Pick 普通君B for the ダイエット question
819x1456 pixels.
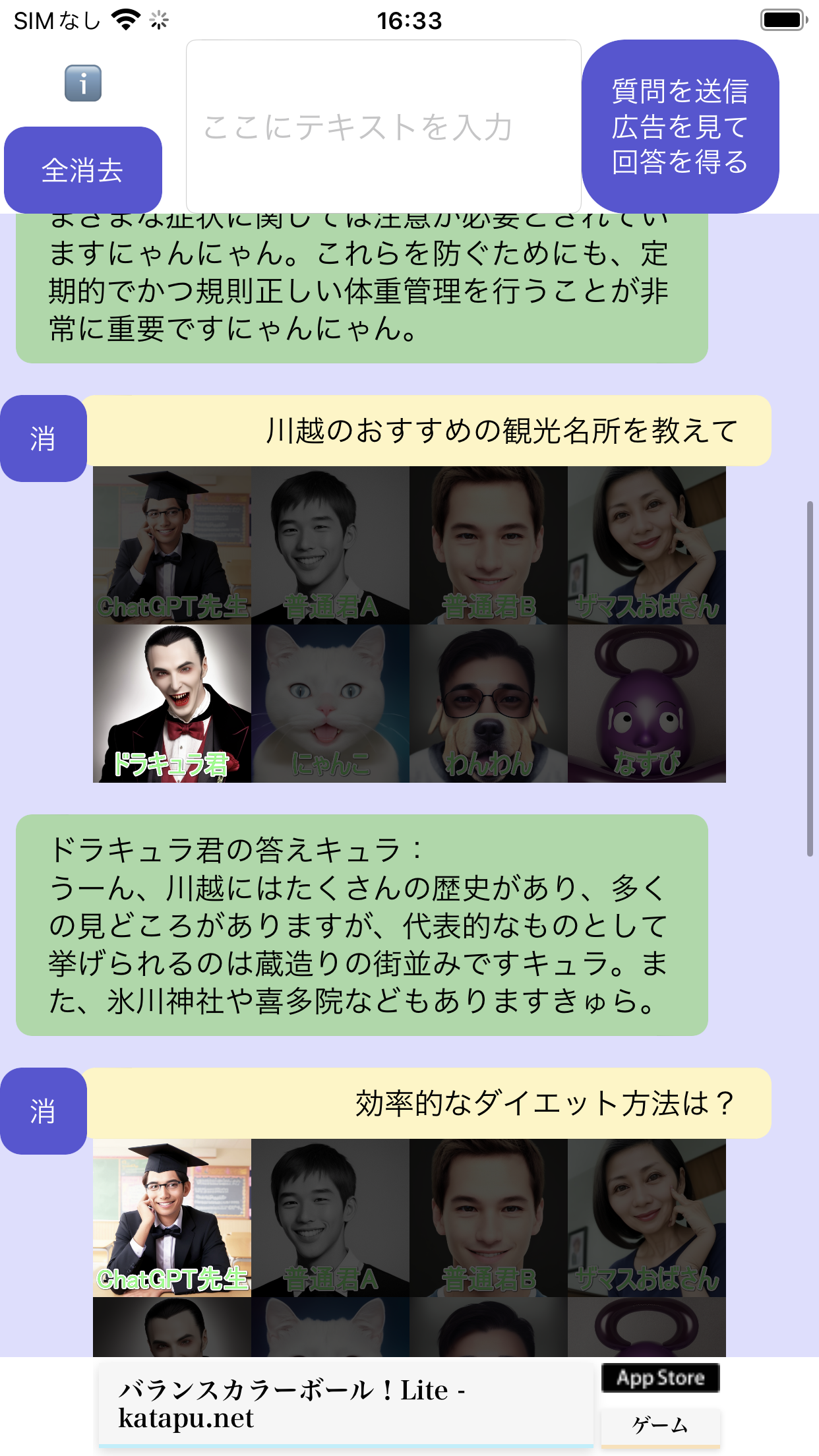pos(489,1218)
